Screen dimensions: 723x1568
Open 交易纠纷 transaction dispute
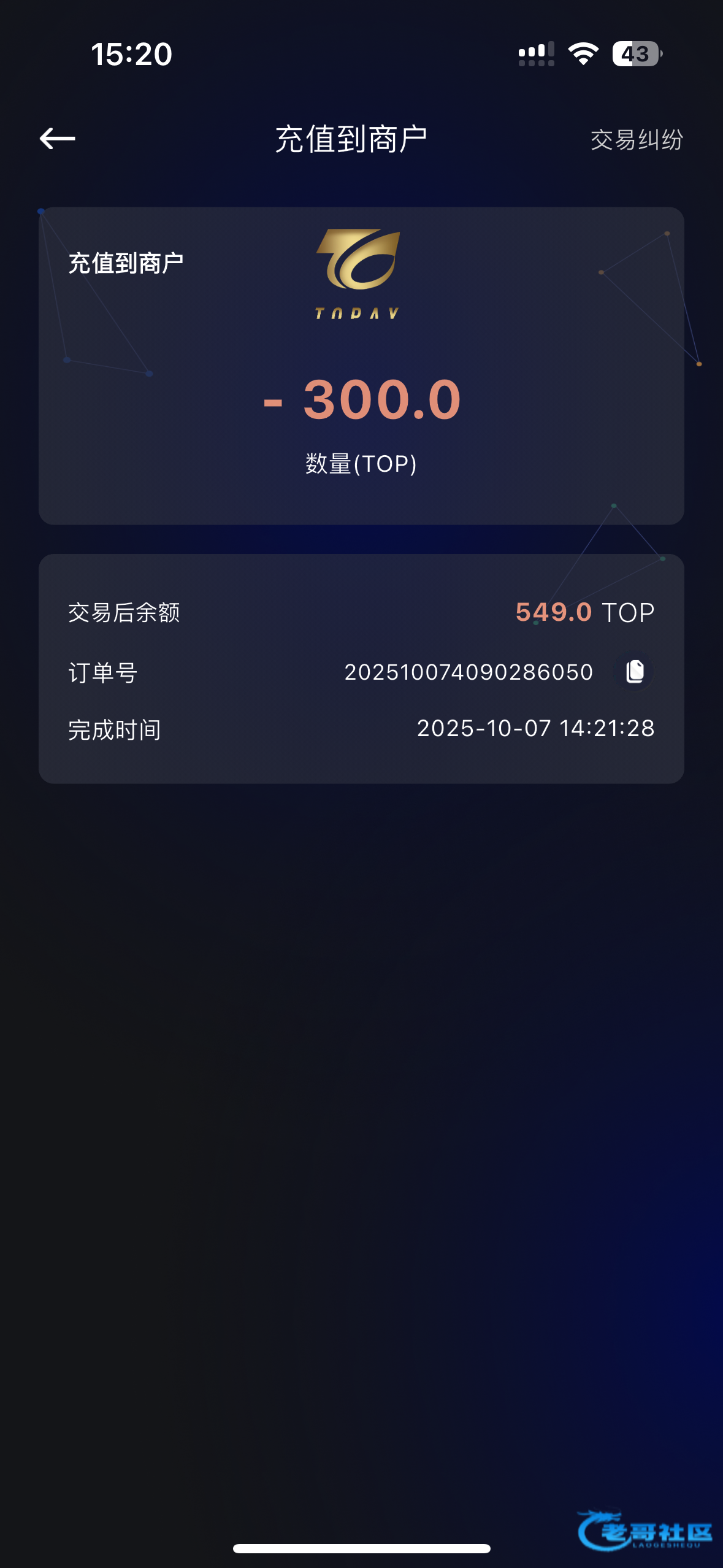coord(636,140)
